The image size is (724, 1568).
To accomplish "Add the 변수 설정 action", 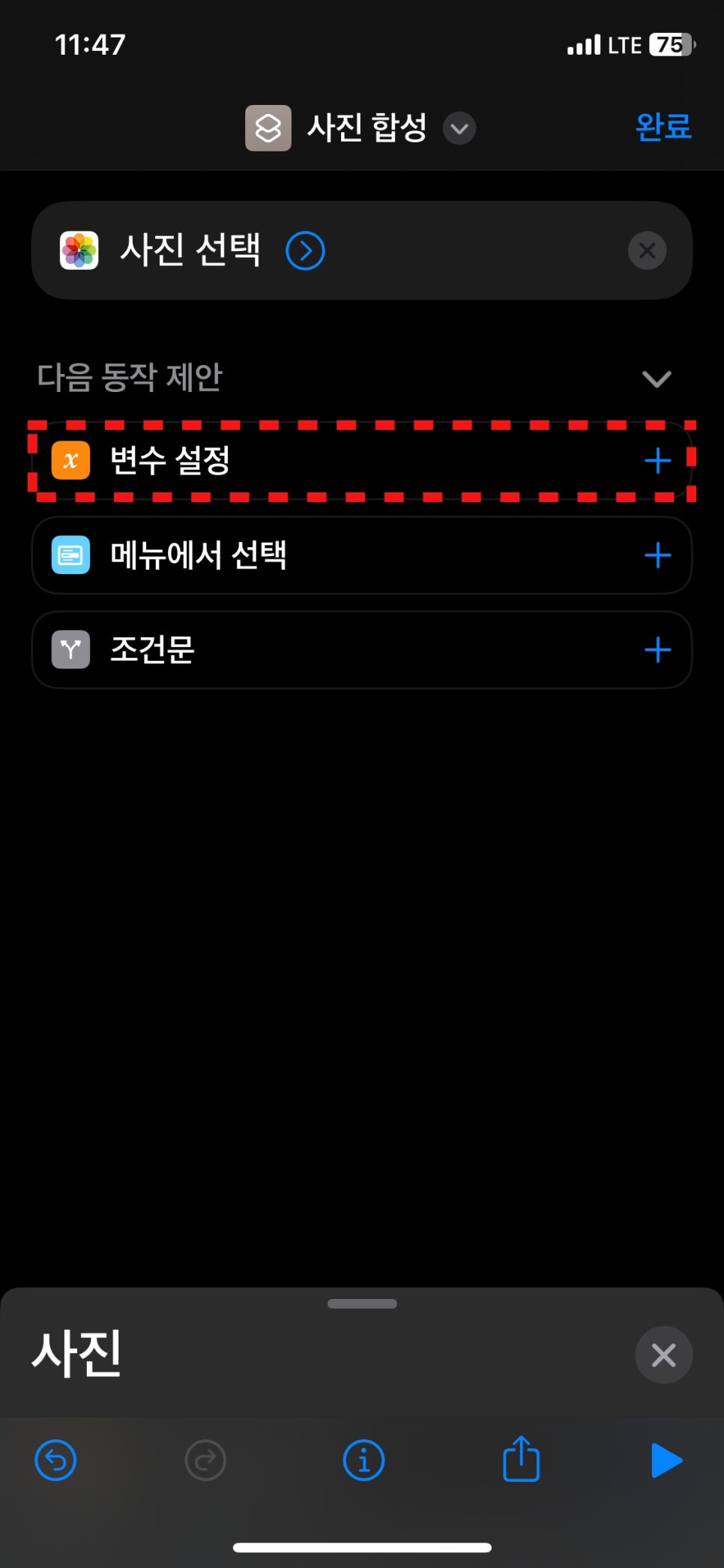I will click(657, 460).
